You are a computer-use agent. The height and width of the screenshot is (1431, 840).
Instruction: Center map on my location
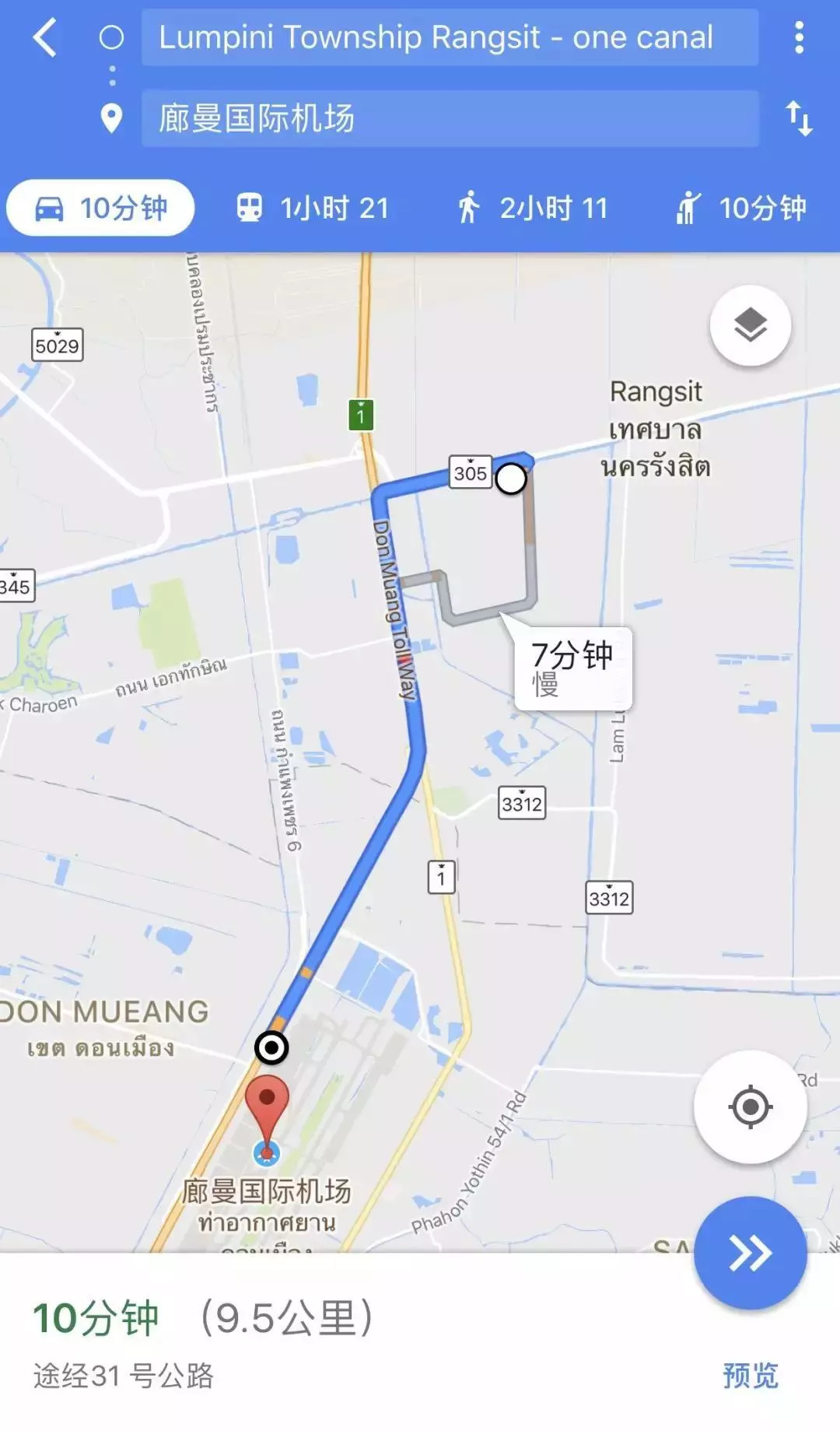click(x=750, y=1107)
